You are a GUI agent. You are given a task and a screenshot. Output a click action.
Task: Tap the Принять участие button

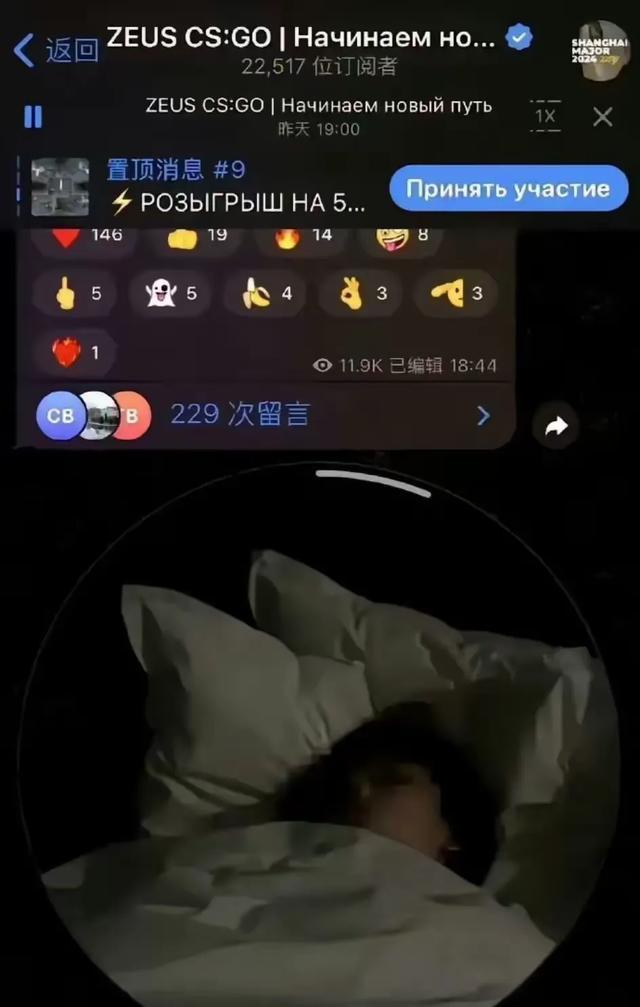tap(508, 188)
